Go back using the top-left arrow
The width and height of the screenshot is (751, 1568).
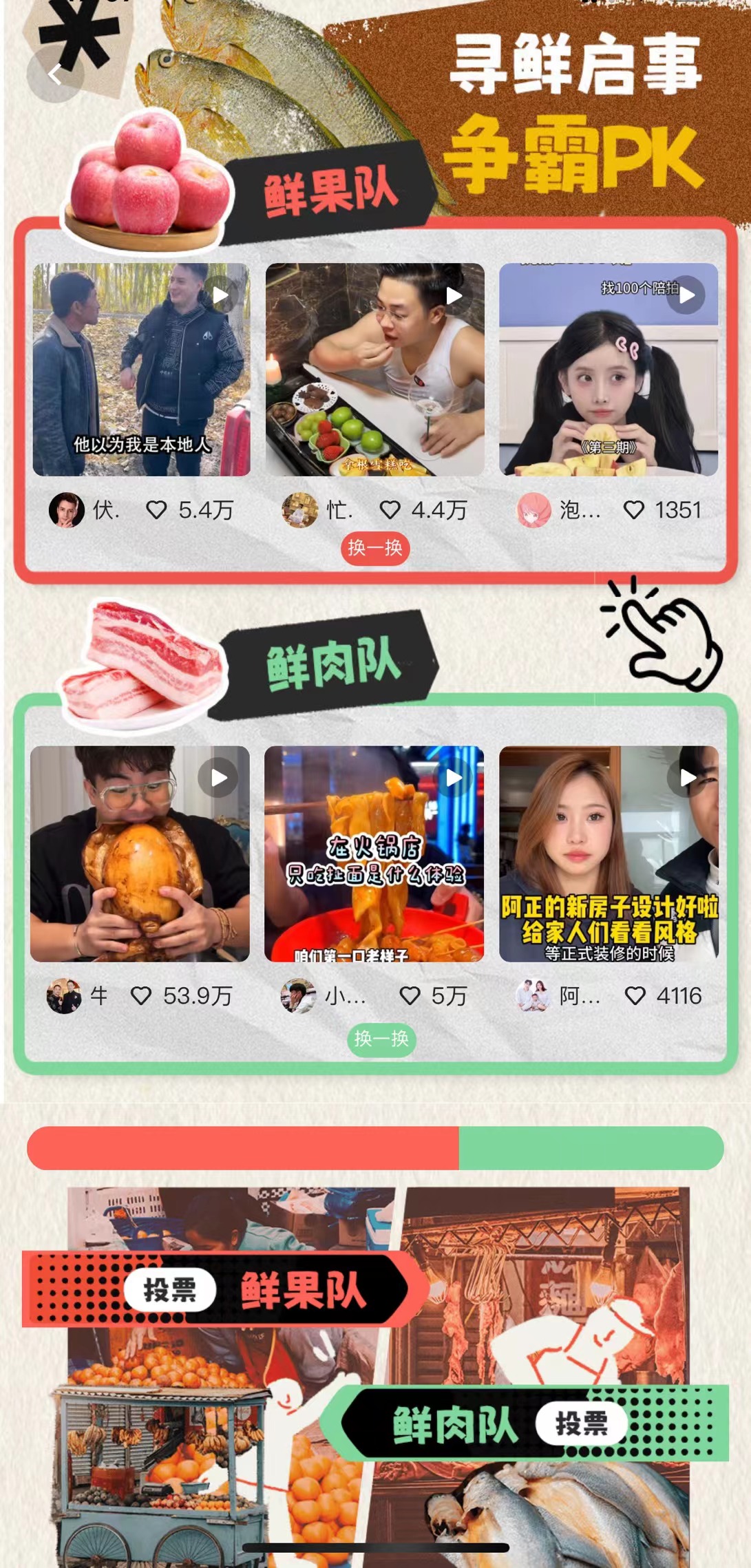click(55, 75)
